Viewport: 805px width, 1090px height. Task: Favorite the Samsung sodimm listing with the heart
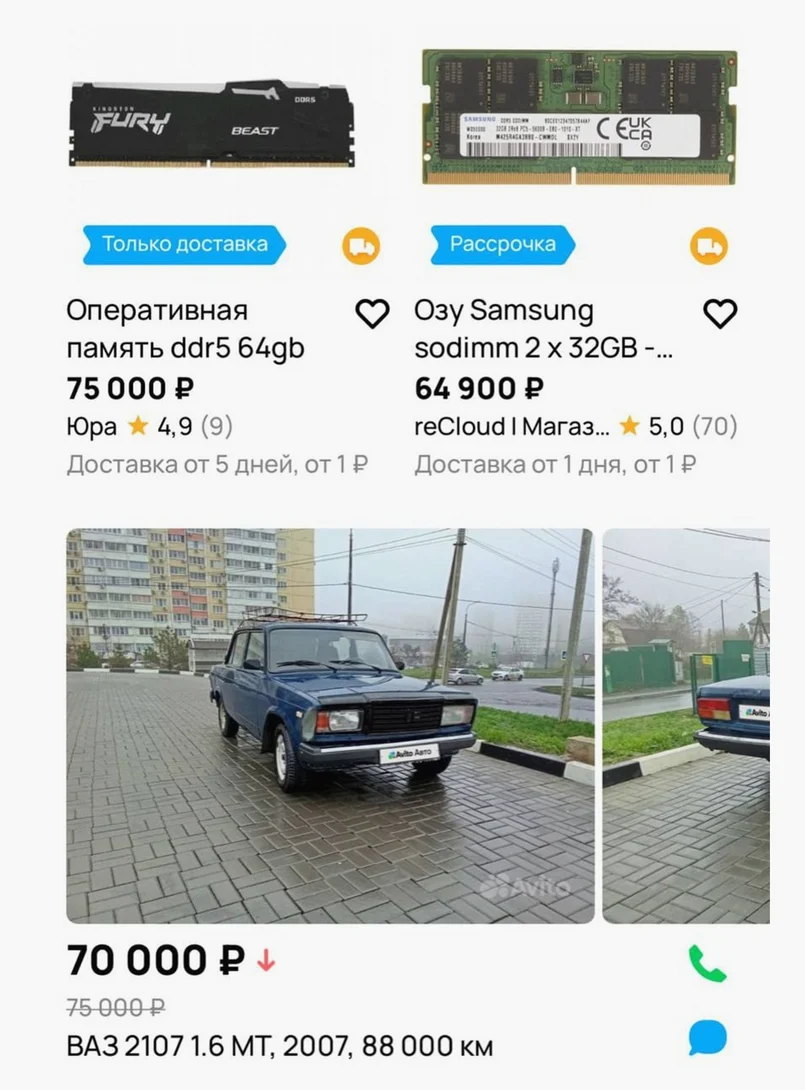click(719, 313)
